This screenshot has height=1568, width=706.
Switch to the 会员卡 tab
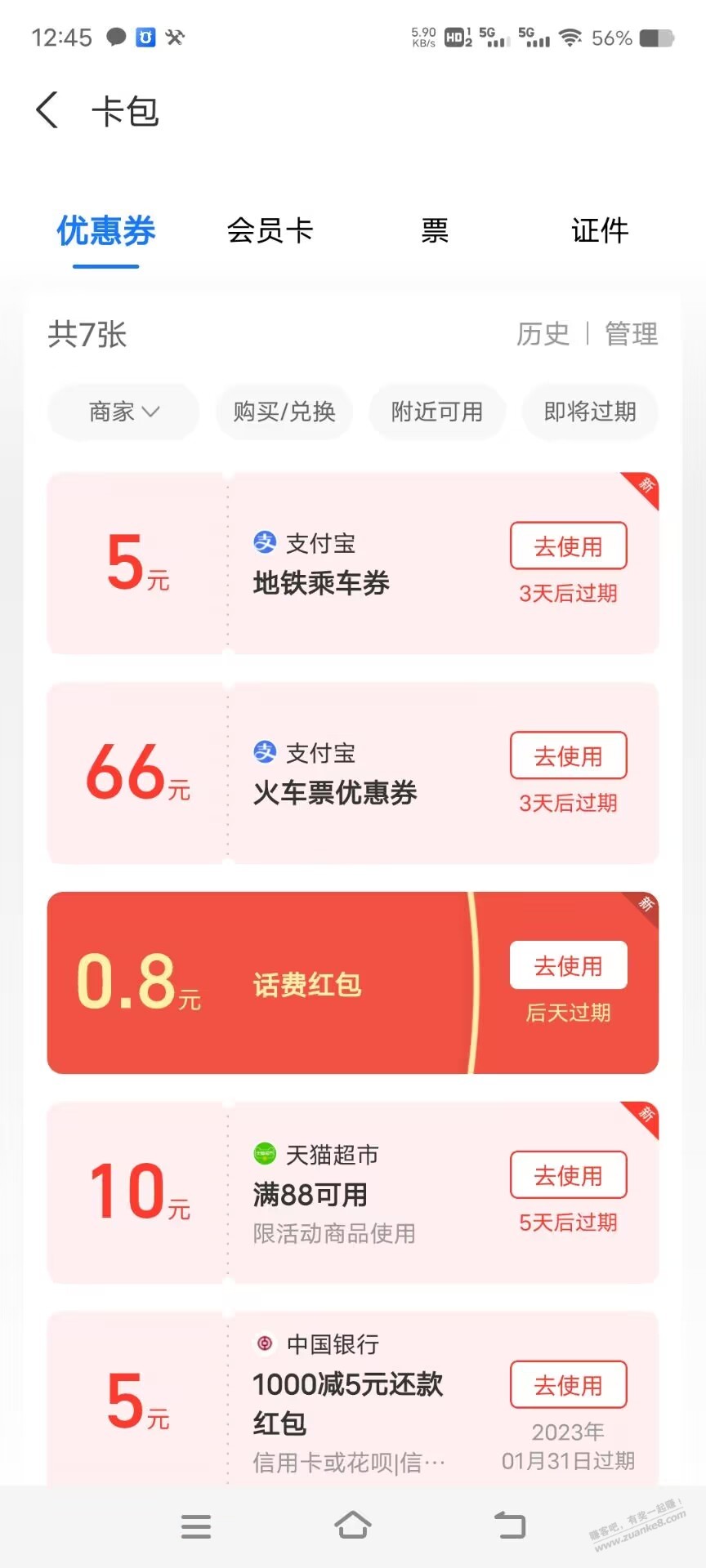click(270, 231)
